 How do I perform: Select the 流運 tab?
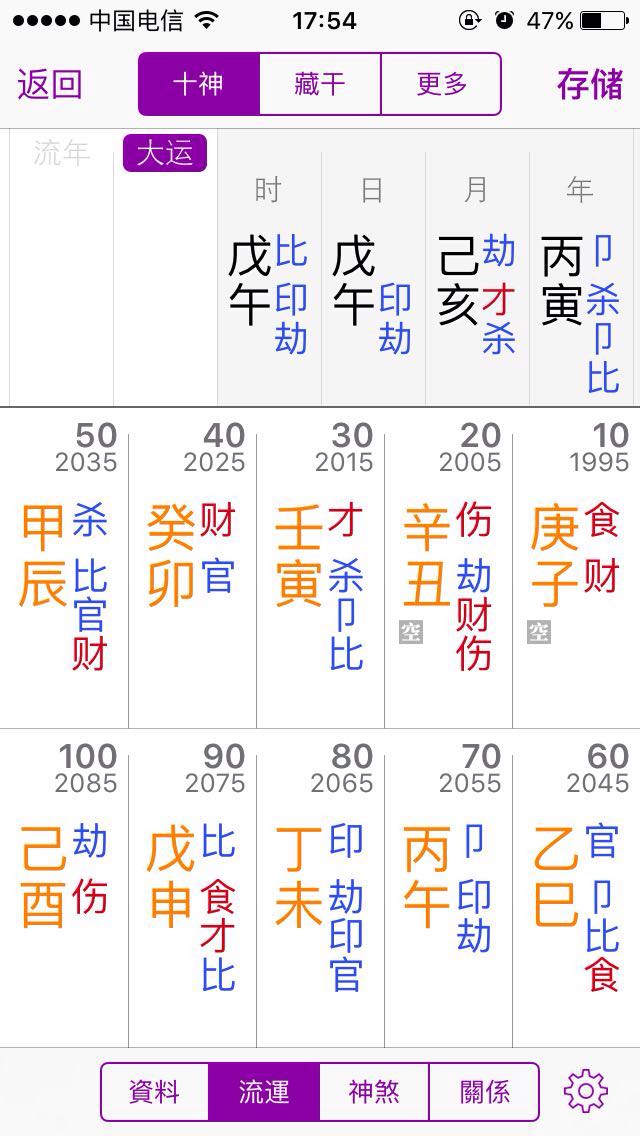tap(264, 1091)
